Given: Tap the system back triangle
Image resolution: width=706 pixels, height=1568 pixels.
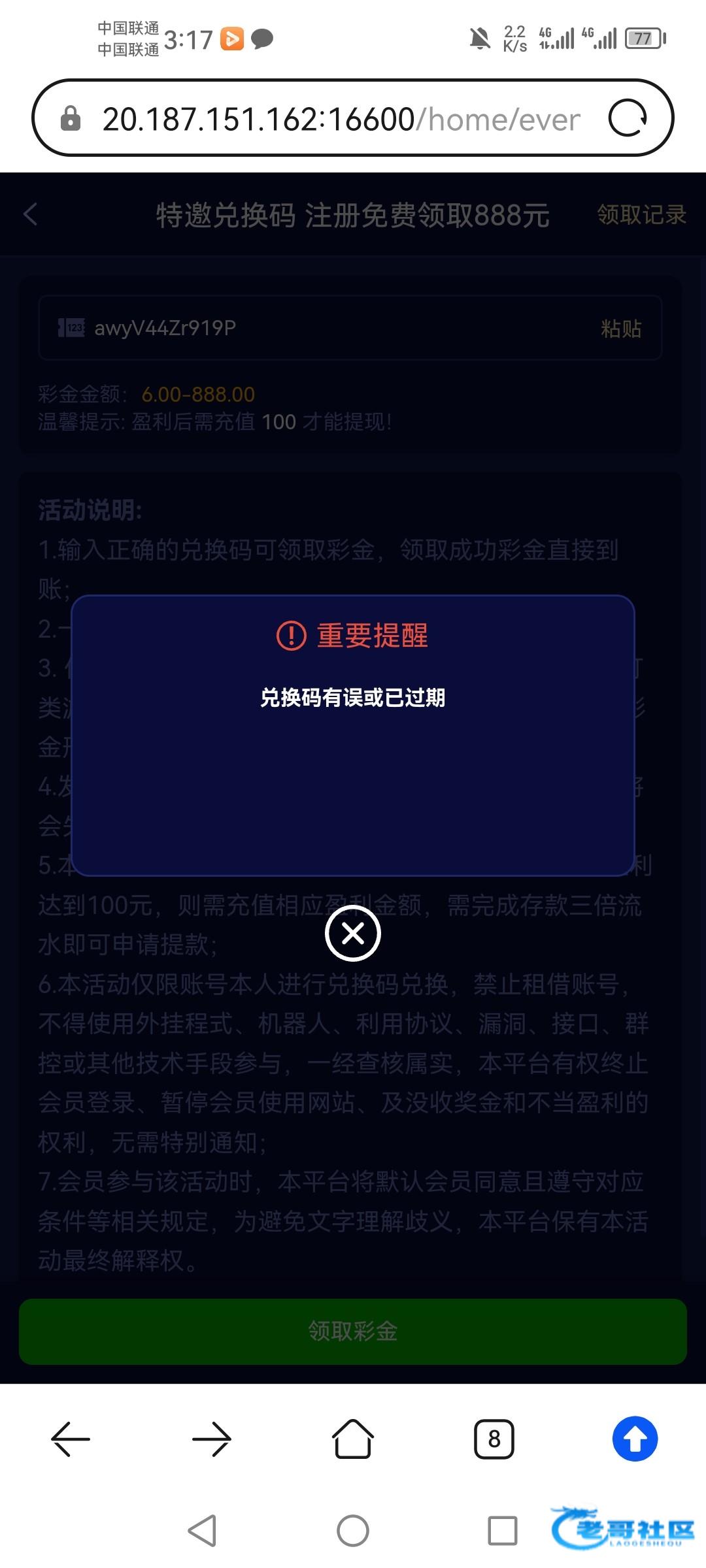Looking at the screenshot, I should 203,1530.
